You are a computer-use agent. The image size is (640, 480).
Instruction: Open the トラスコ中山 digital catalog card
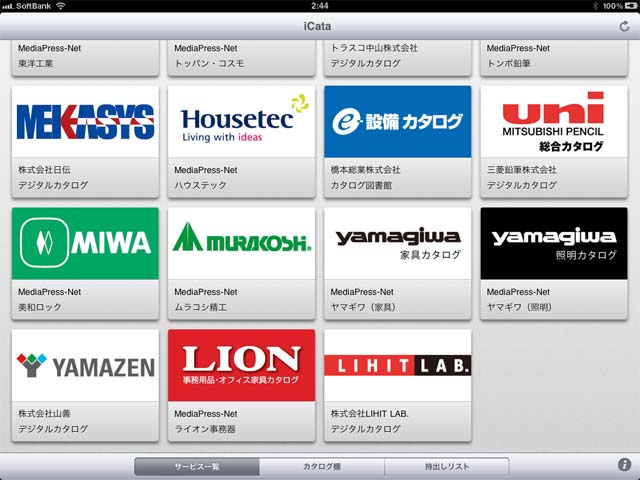pyautogui.click(x=398, y=57)
